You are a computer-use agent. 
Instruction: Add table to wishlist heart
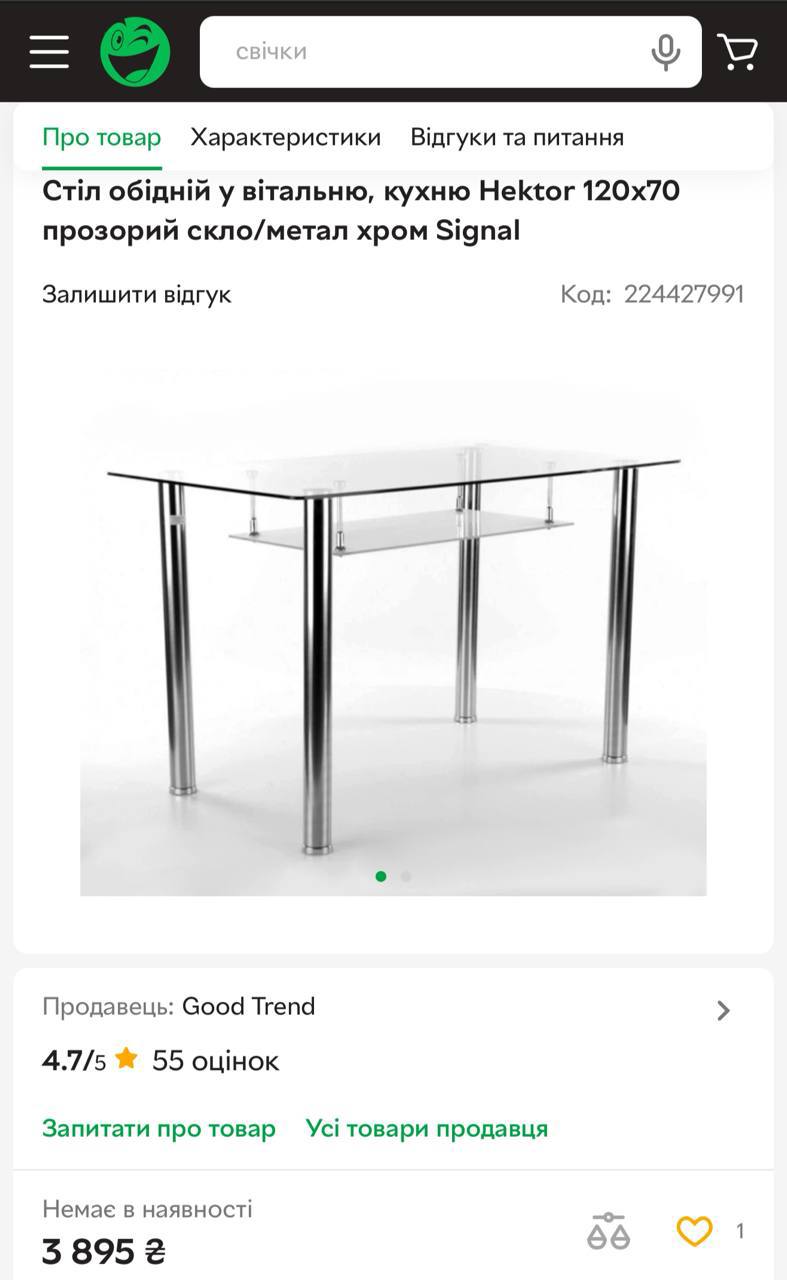[x=694, y=1231]
